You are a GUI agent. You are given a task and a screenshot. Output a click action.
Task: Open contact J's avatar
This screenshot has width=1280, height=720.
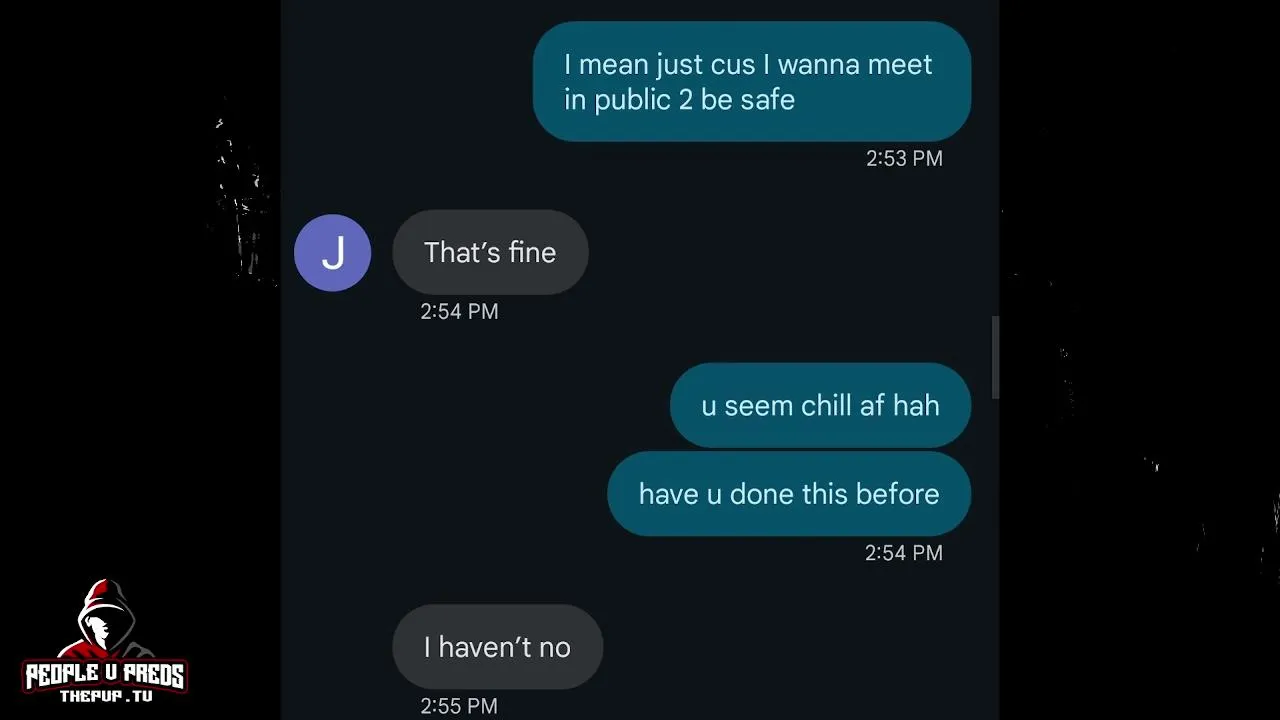pyautogui.click(x=332, y=253)
